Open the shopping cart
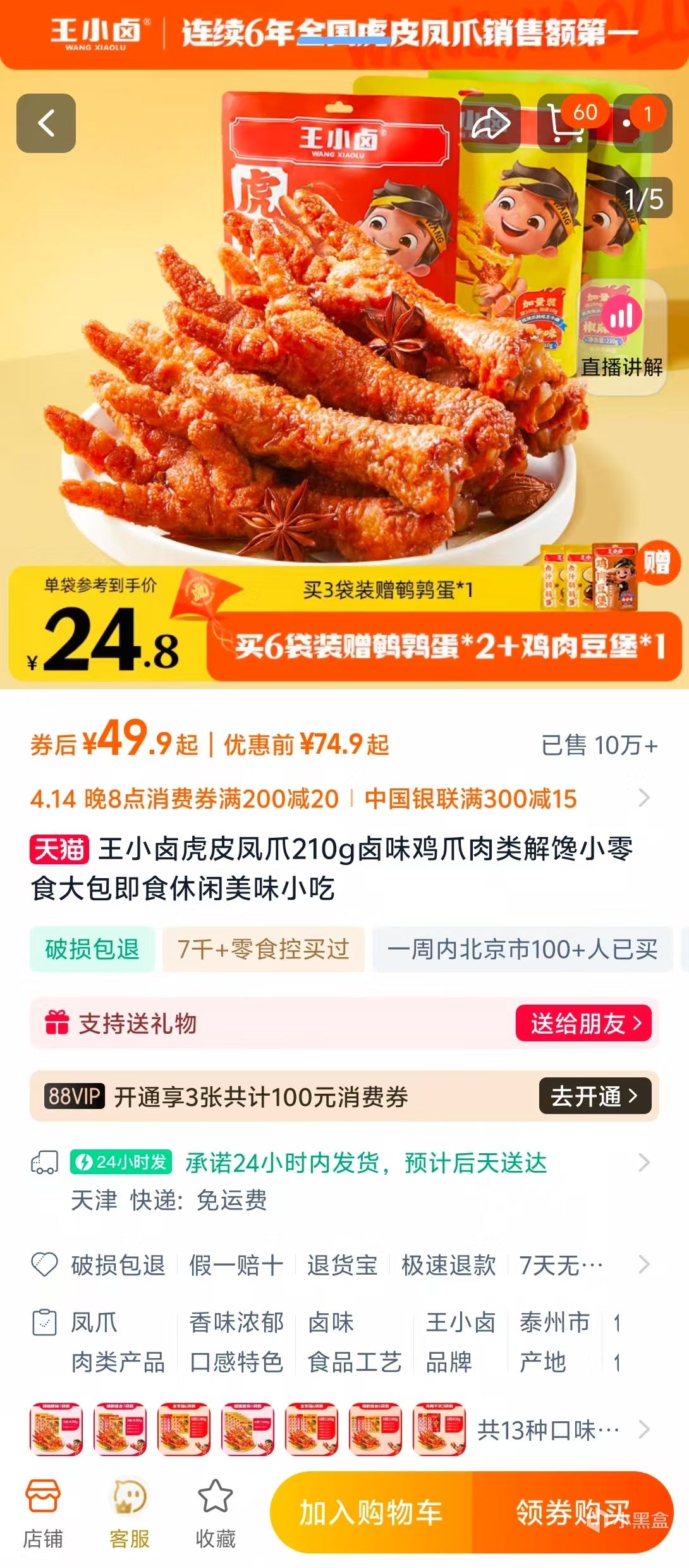The height and width of the screenshot is (1568, 689). coord(566,123)
